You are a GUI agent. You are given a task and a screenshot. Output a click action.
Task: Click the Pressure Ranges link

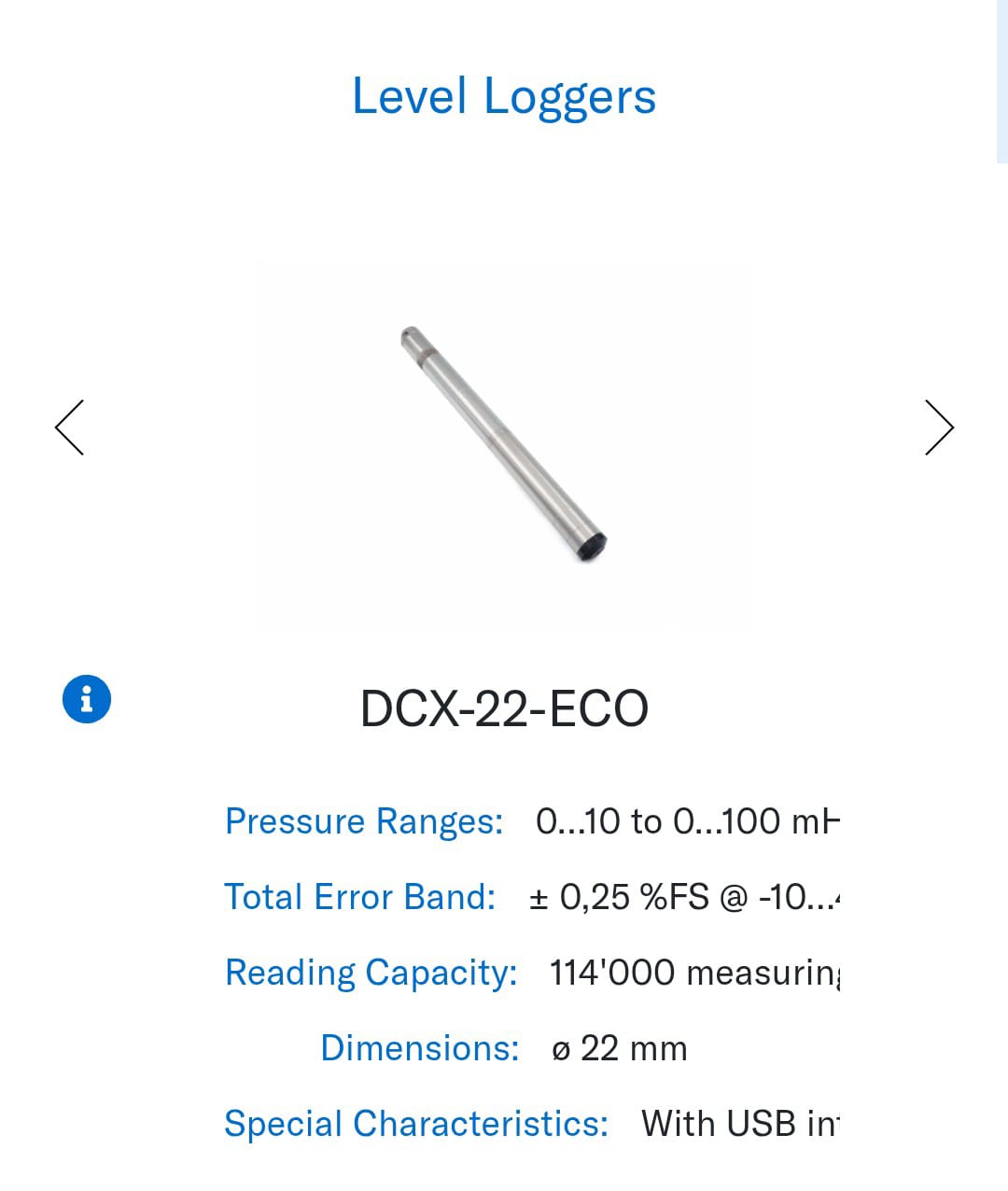(363, 821)
